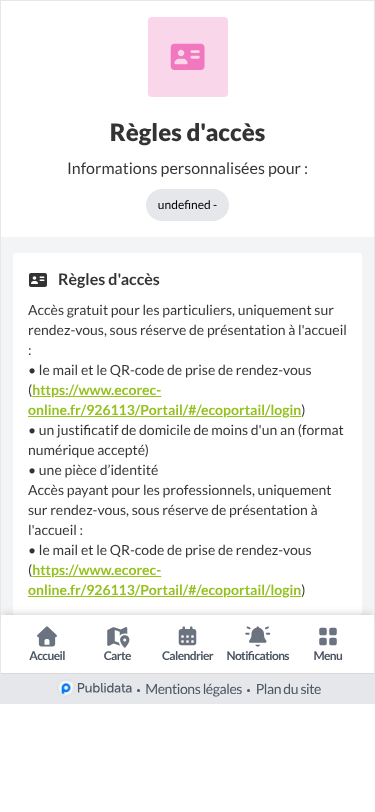
Task: Visit the Publidata footer link
Action: (x=96, y=689)
